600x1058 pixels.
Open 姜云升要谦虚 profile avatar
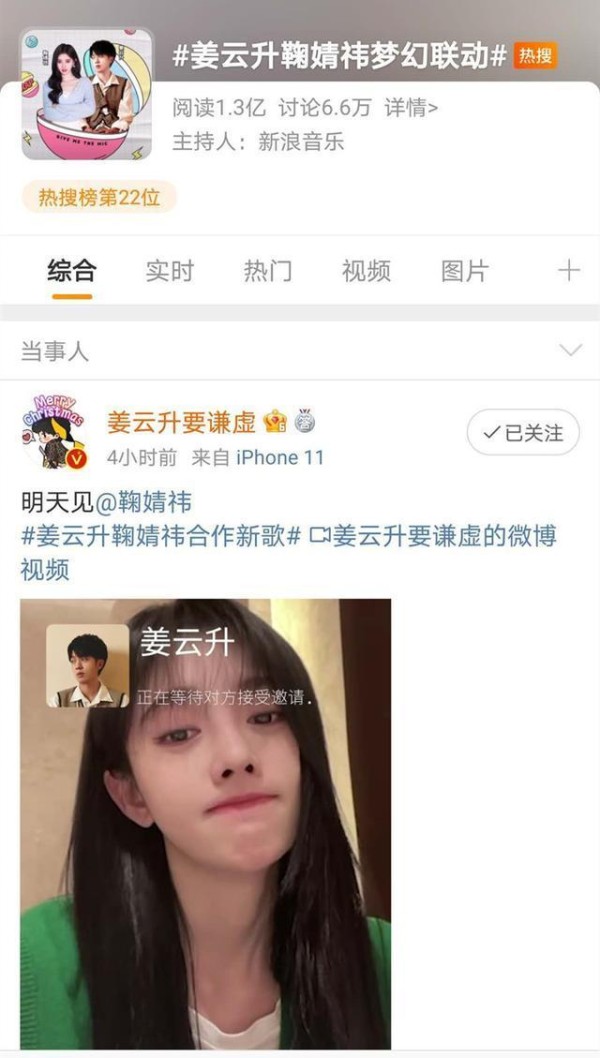[x=55, y=432]
